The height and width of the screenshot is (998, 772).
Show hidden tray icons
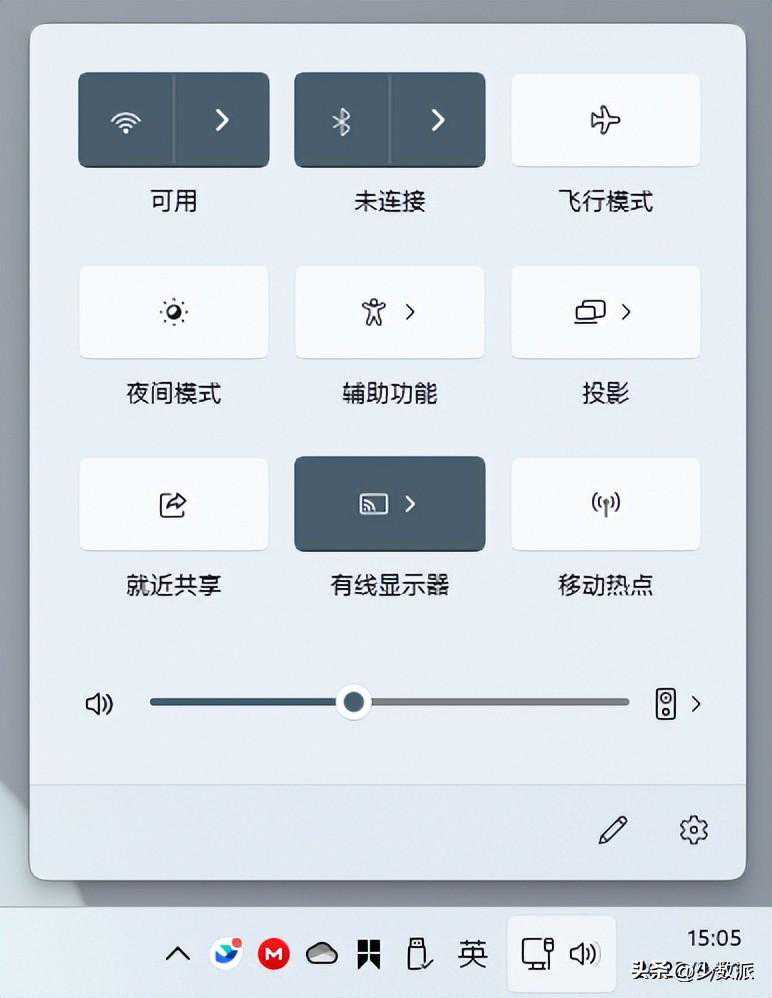coord(178,954)
